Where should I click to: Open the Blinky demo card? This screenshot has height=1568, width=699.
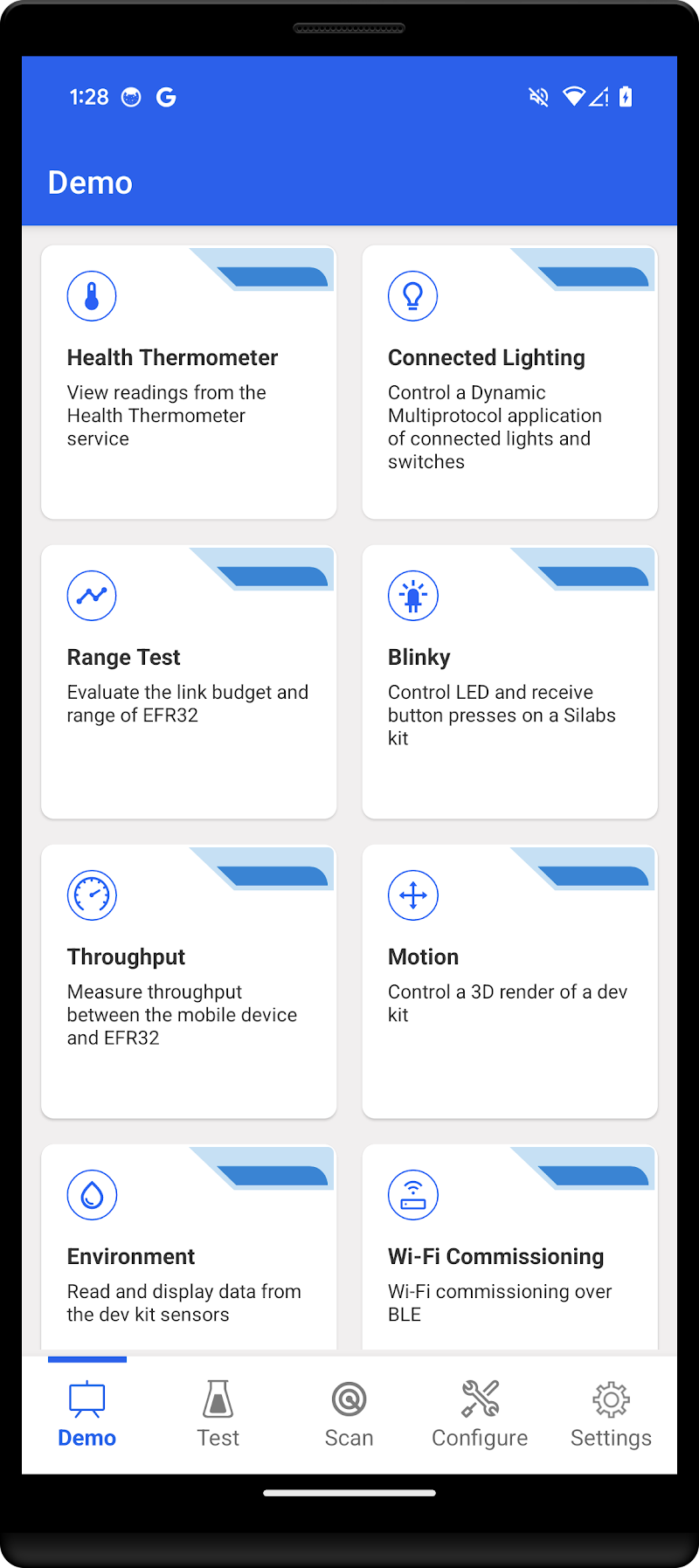(x=509, y=682)
